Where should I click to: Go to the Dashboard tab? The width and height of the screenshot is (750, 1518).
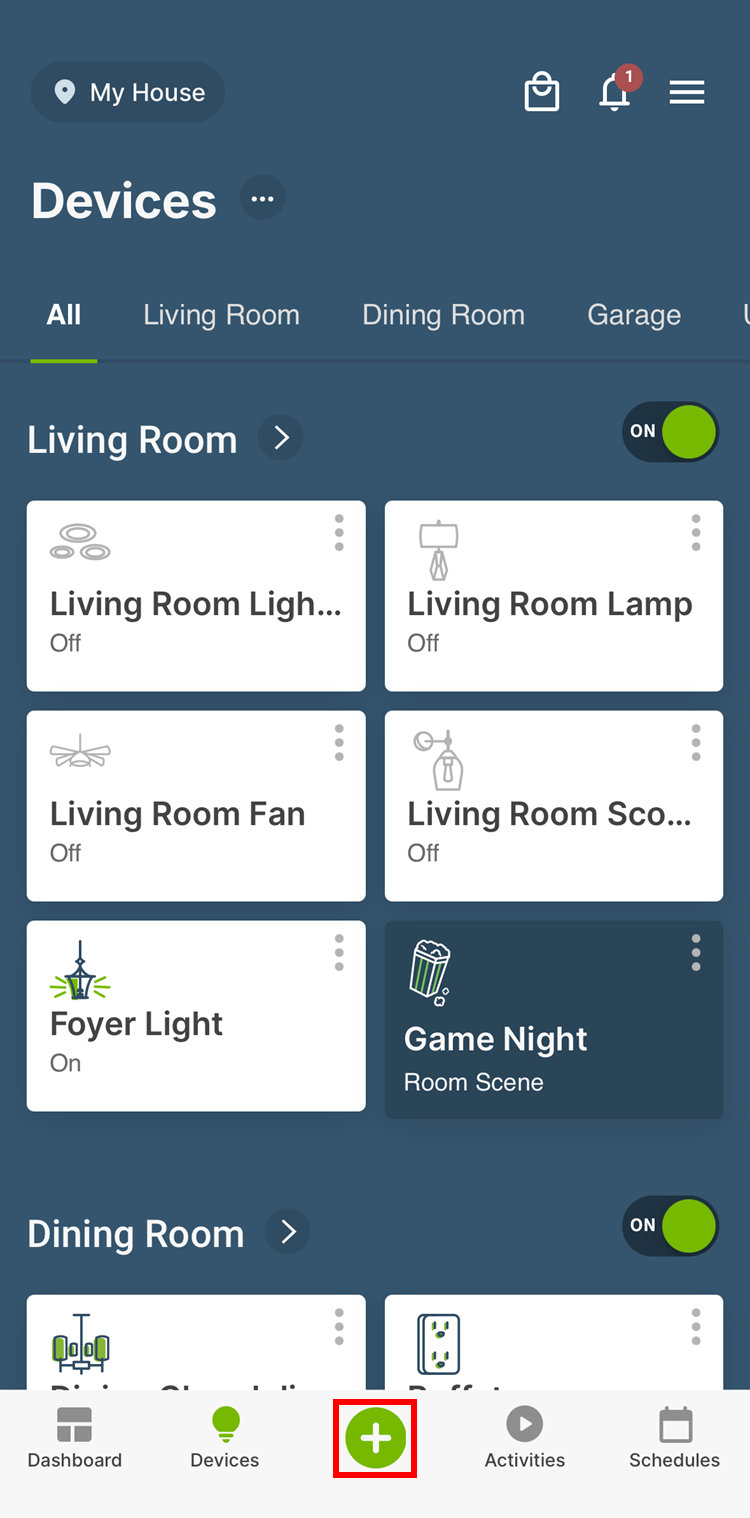coord(75,1439)
